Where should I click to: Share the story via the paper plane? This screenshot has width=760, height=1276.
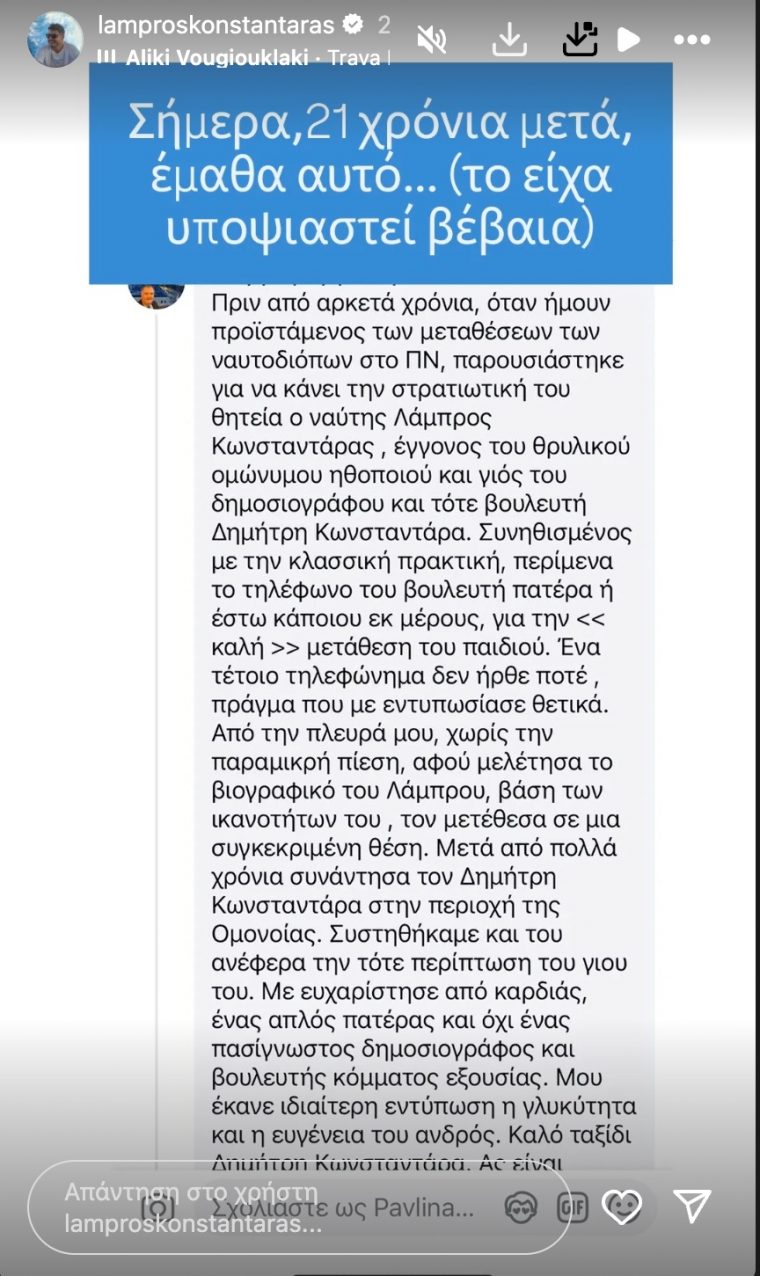[692, 1206]
